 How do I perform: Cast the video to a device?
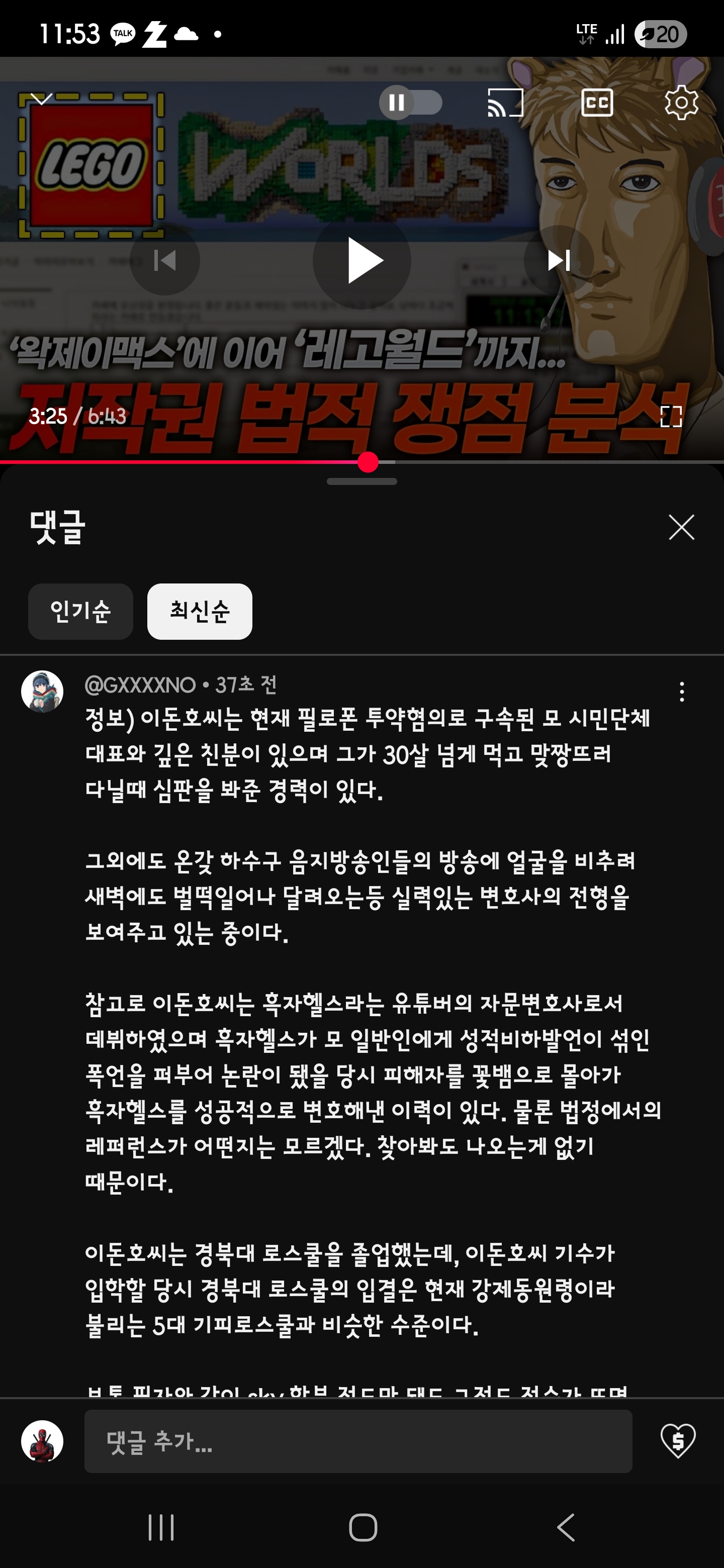tap(505, 102)
